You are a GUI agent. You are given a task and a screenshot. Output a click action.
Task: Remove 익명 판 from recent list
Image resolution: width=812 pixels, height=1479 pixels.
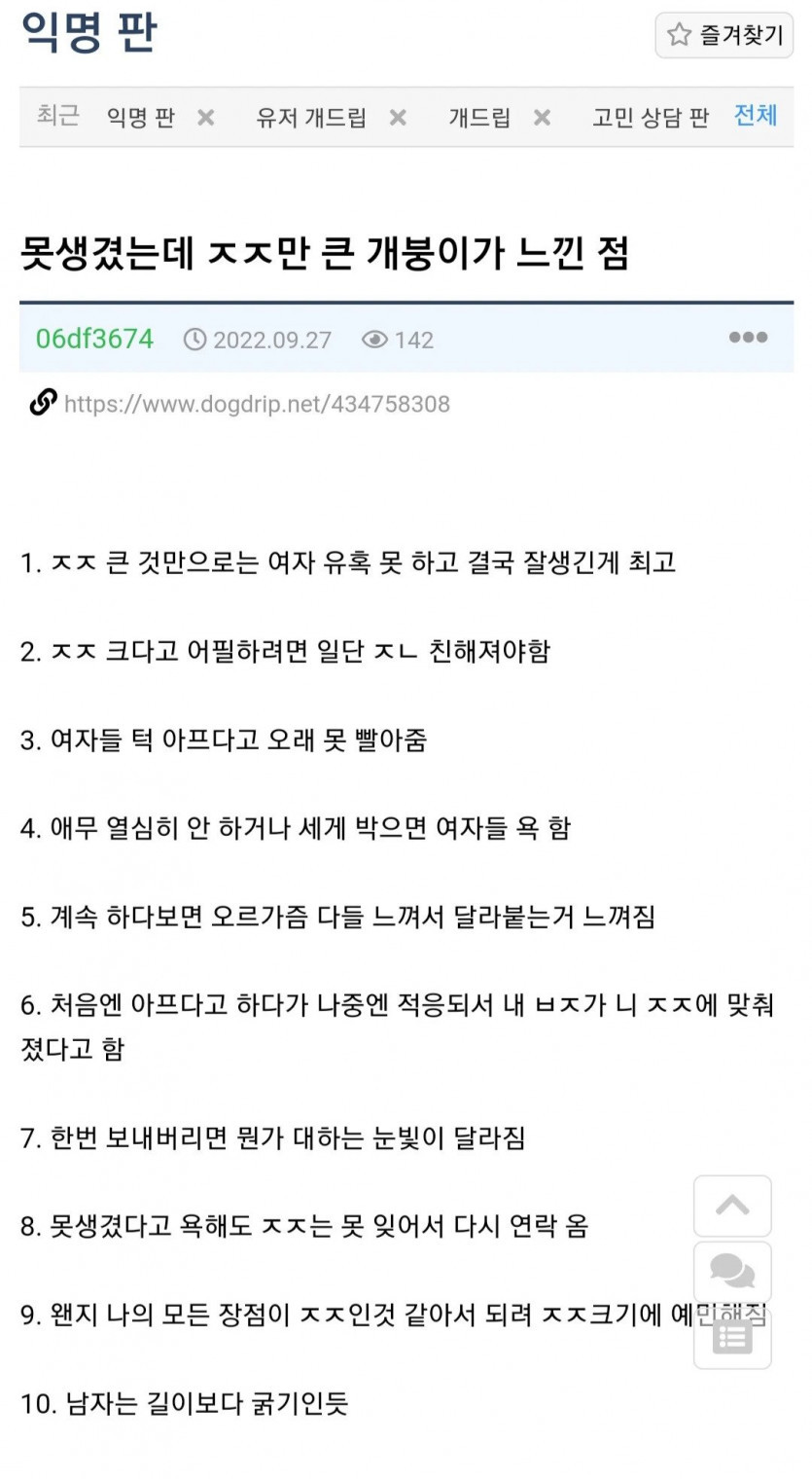[205, 118]
